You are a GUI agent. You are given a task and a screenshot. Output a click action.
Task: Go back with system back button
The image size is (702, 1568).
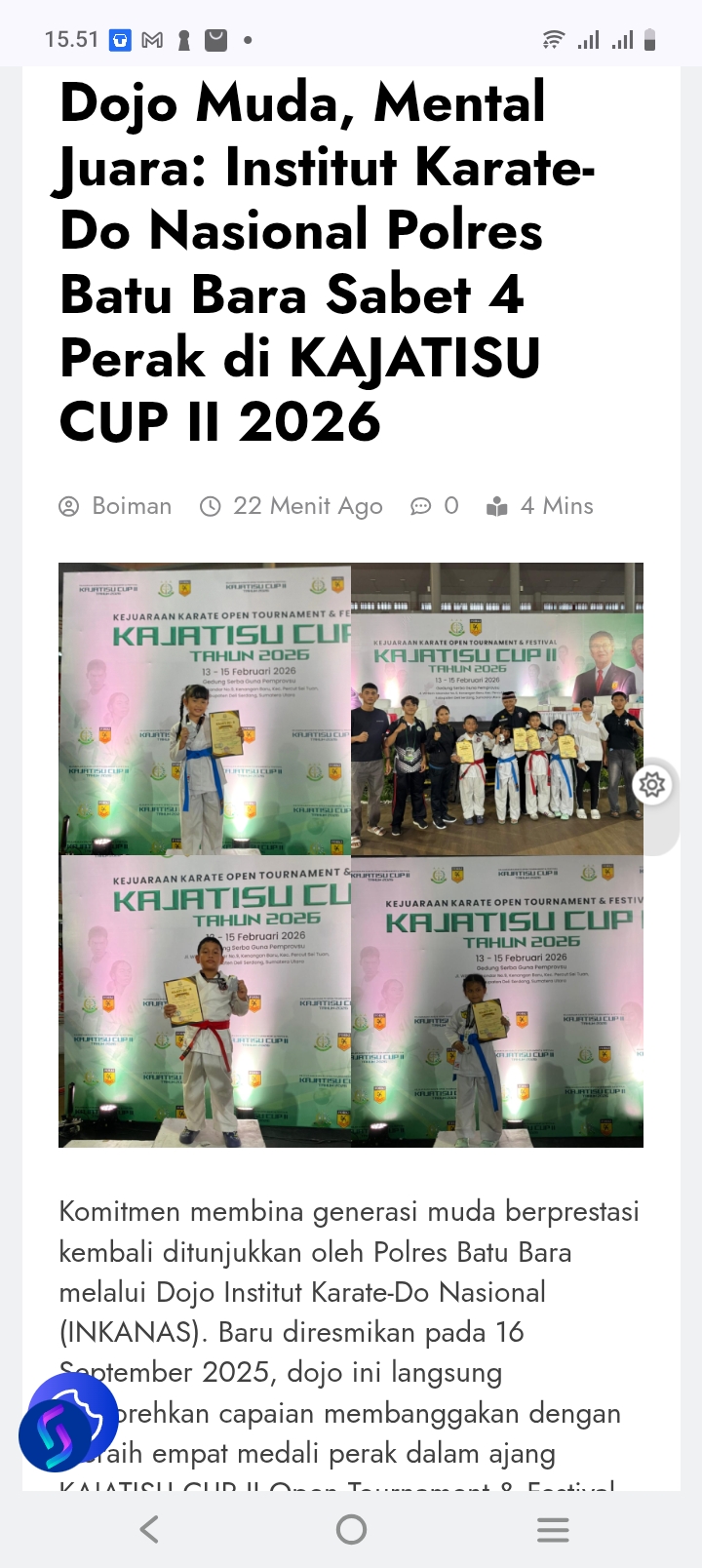[x=149, y=1529]
